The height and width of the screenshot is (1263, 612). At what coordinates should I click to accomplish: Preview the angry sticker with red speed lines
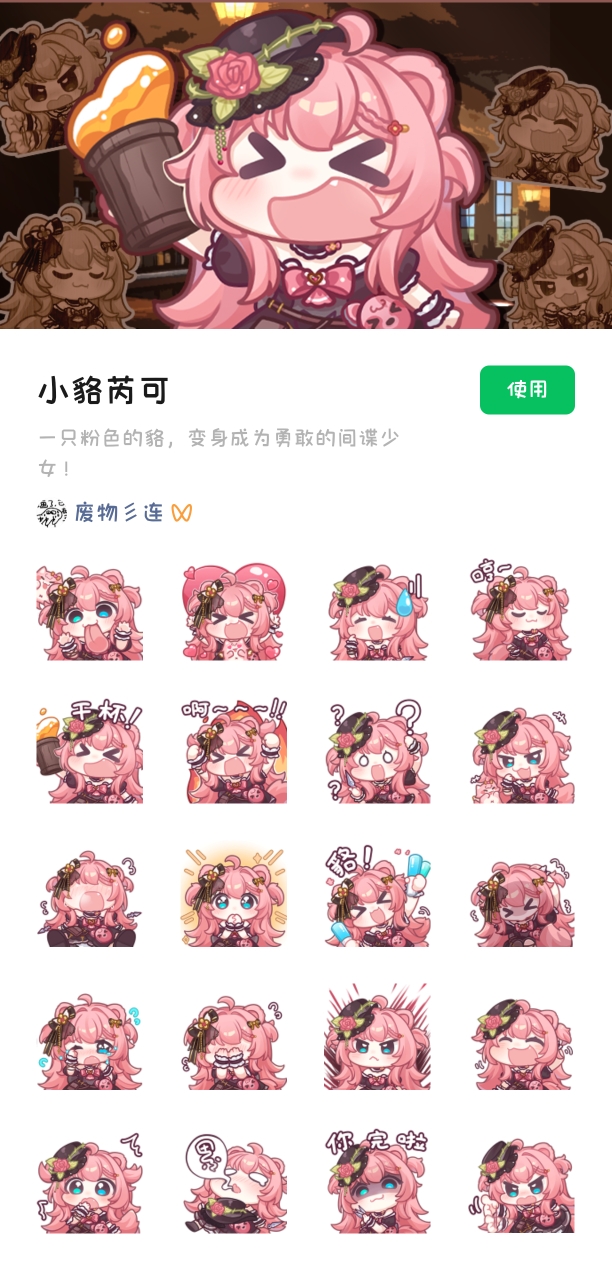(x=378, y=1040)
